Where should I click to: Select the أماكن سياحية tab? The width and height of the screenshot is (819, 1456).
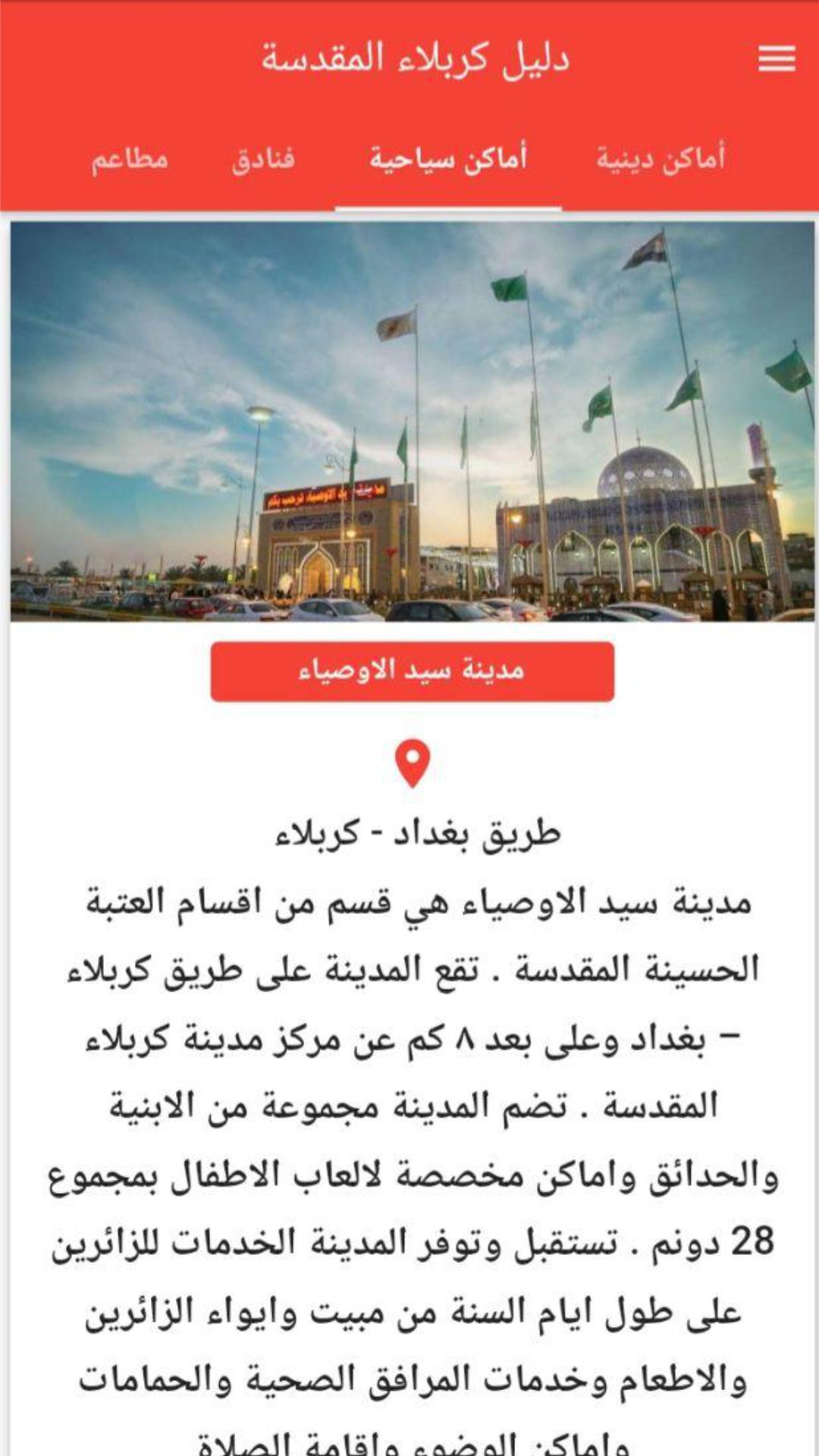click(x=448, y=159)
